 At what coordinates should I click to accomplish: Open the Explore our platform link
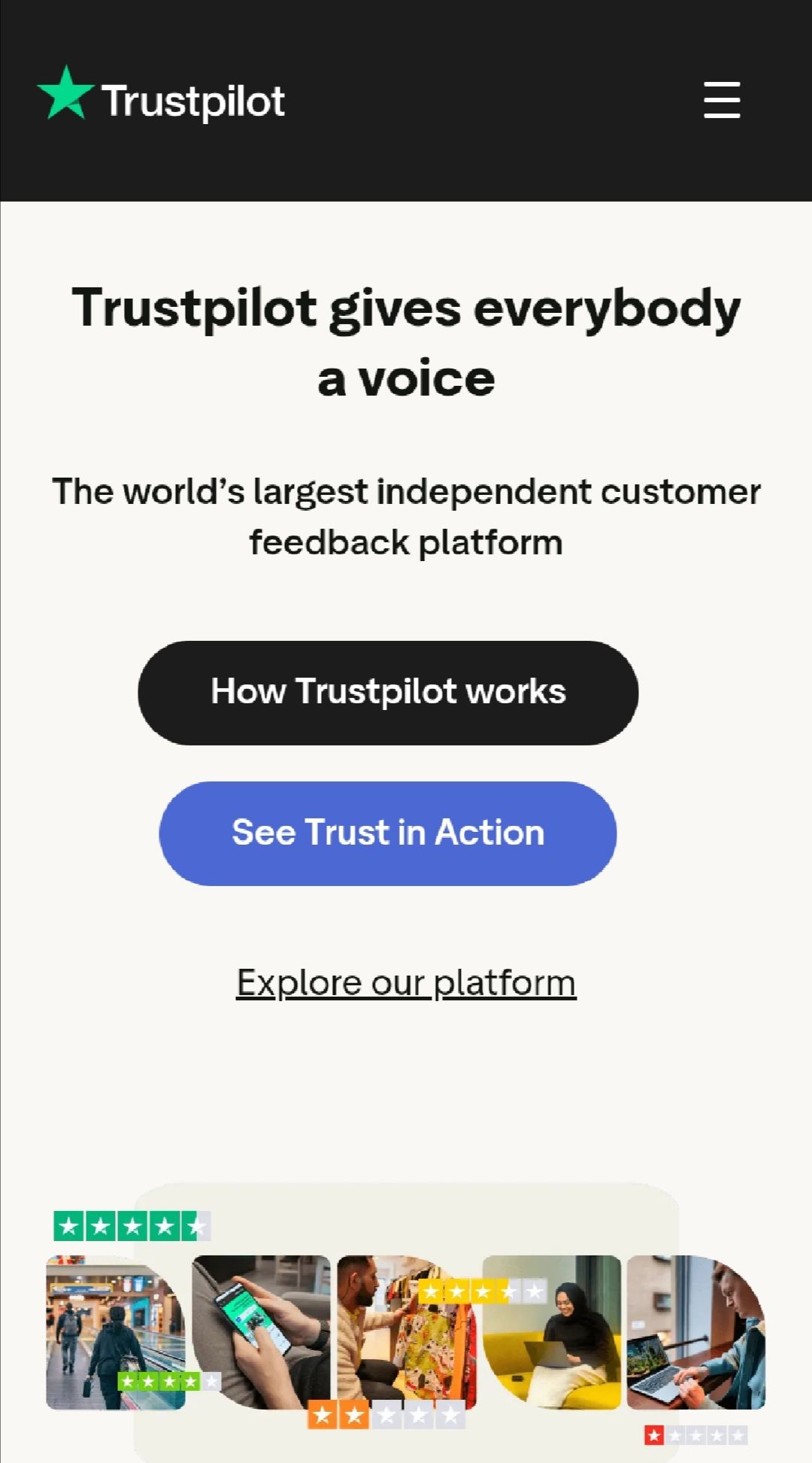pos(406,982)
